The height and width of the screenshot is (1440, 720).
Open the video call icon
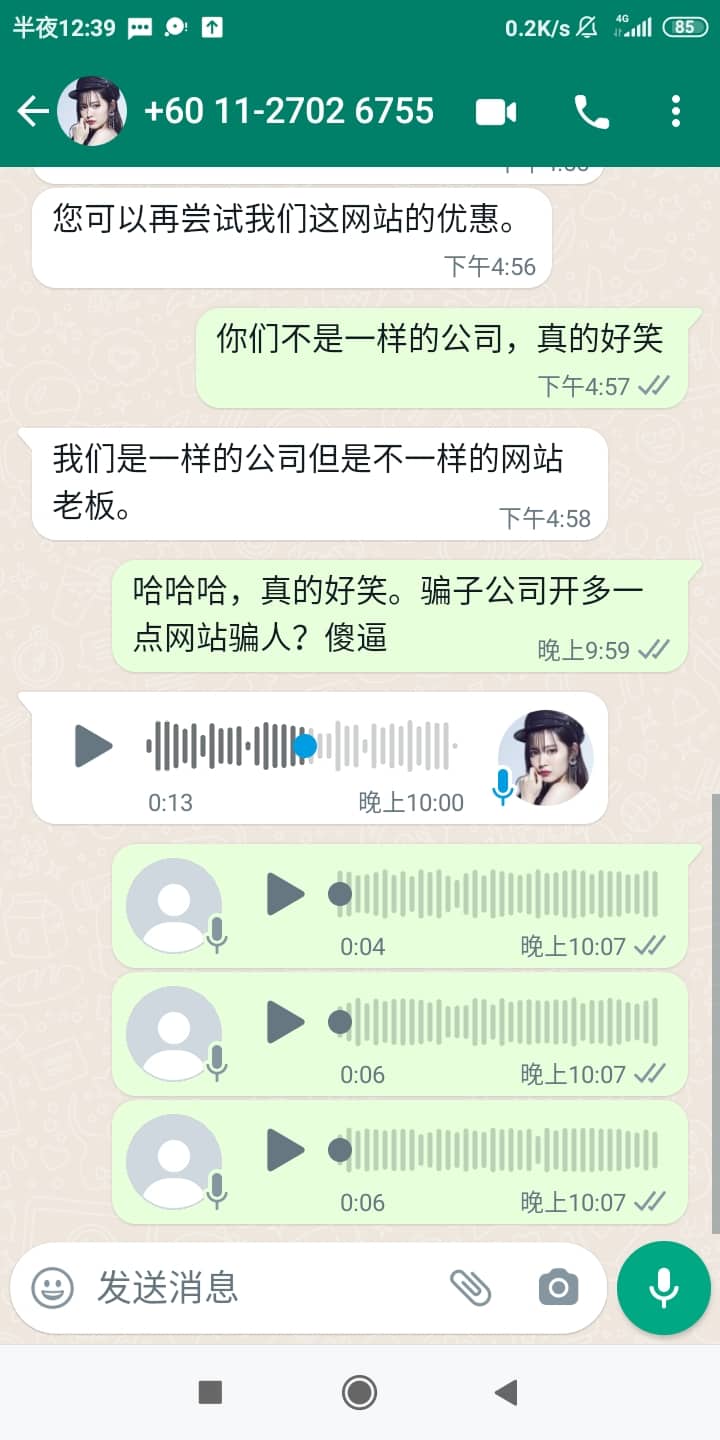point(494,111)
